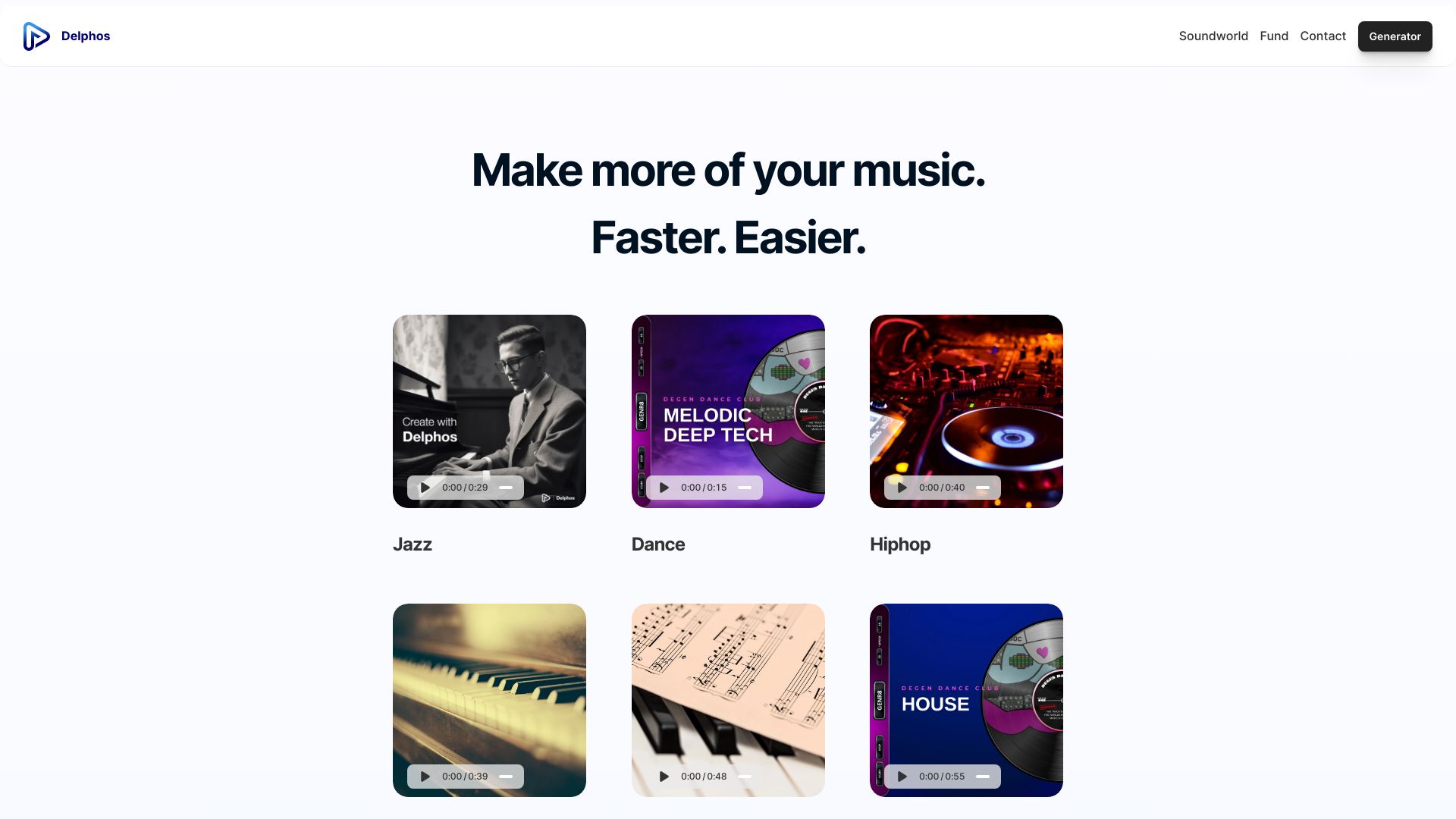Play the Dance Melodic Deep Tech sample

click(x=664, y=488)
